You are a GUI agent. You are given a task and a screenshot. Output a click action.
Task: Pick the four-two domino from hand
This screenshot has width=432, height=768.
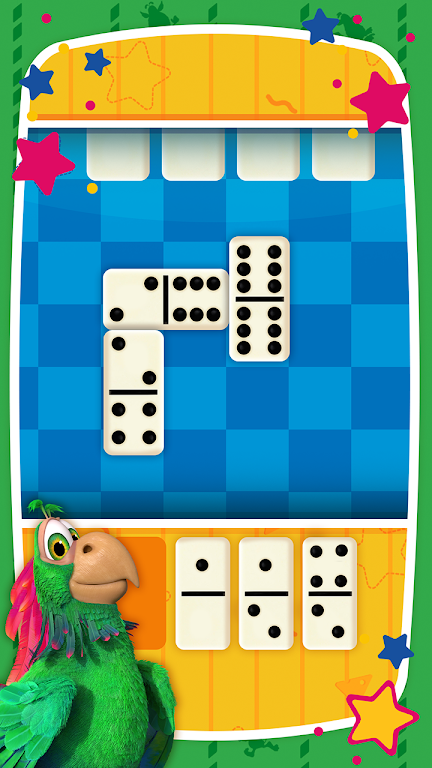(330, 593)
